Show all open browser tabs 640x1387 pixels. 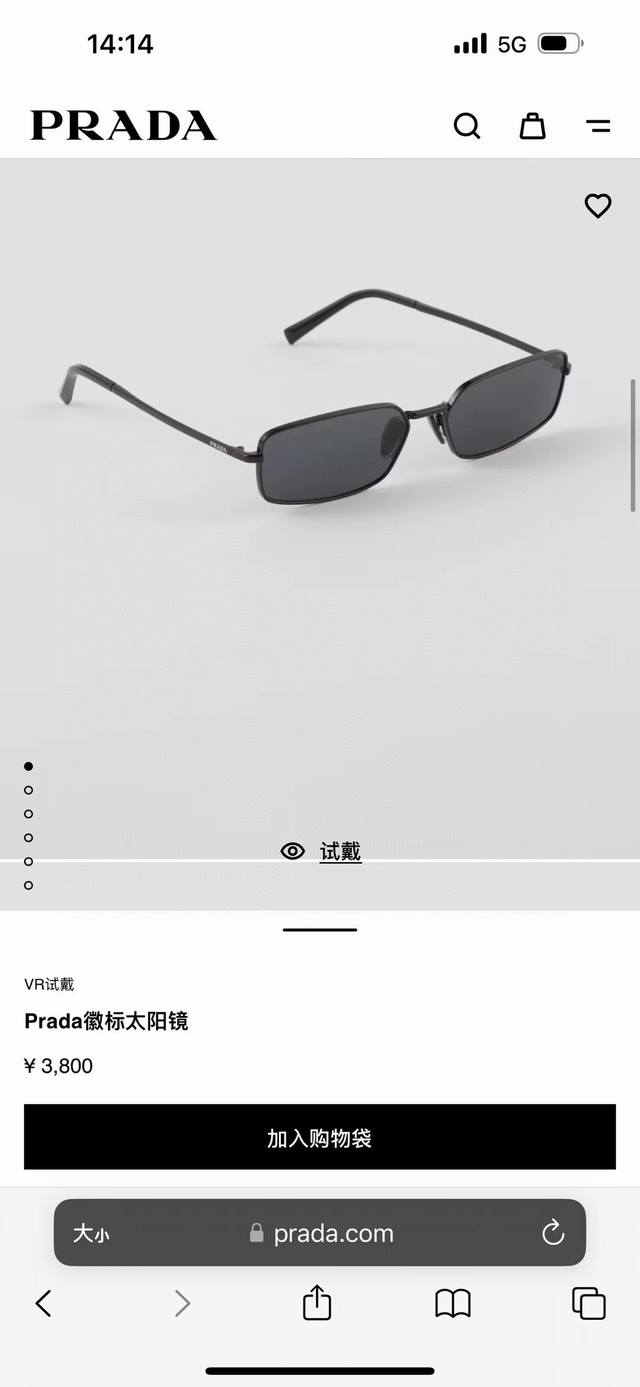coord(588,1303)
